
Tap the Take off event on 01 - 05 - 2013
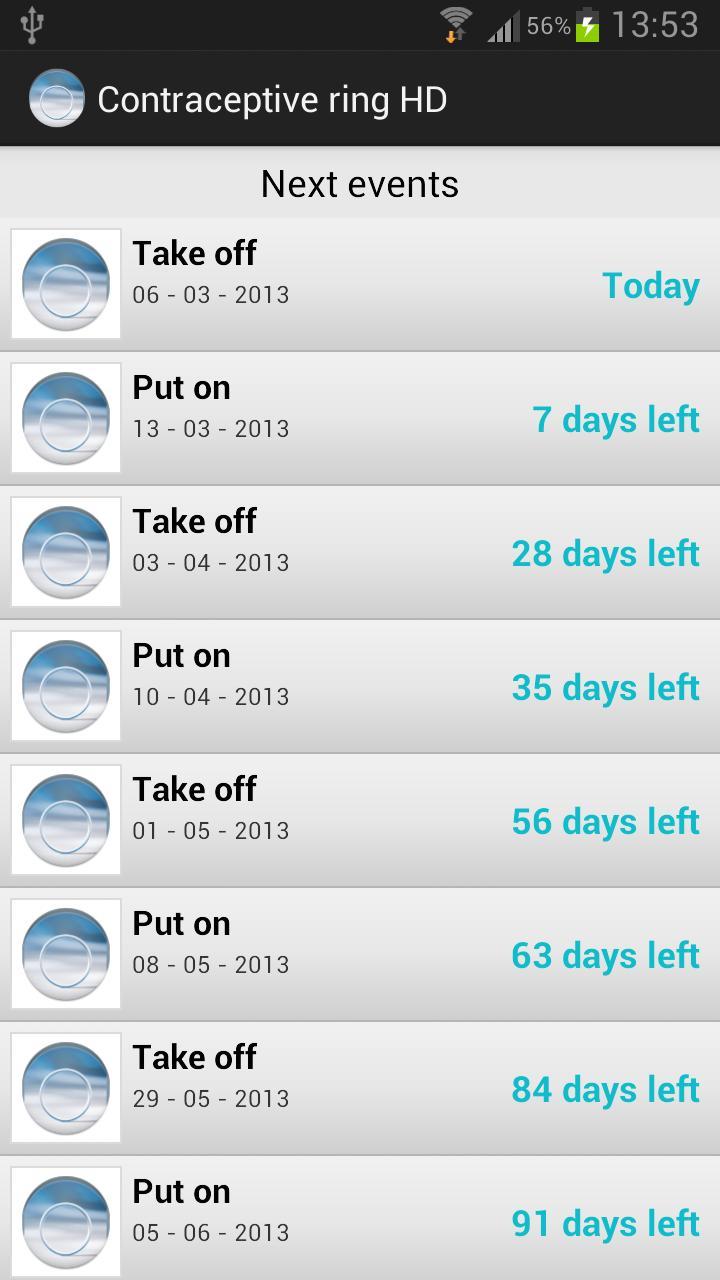pos(360,821)
